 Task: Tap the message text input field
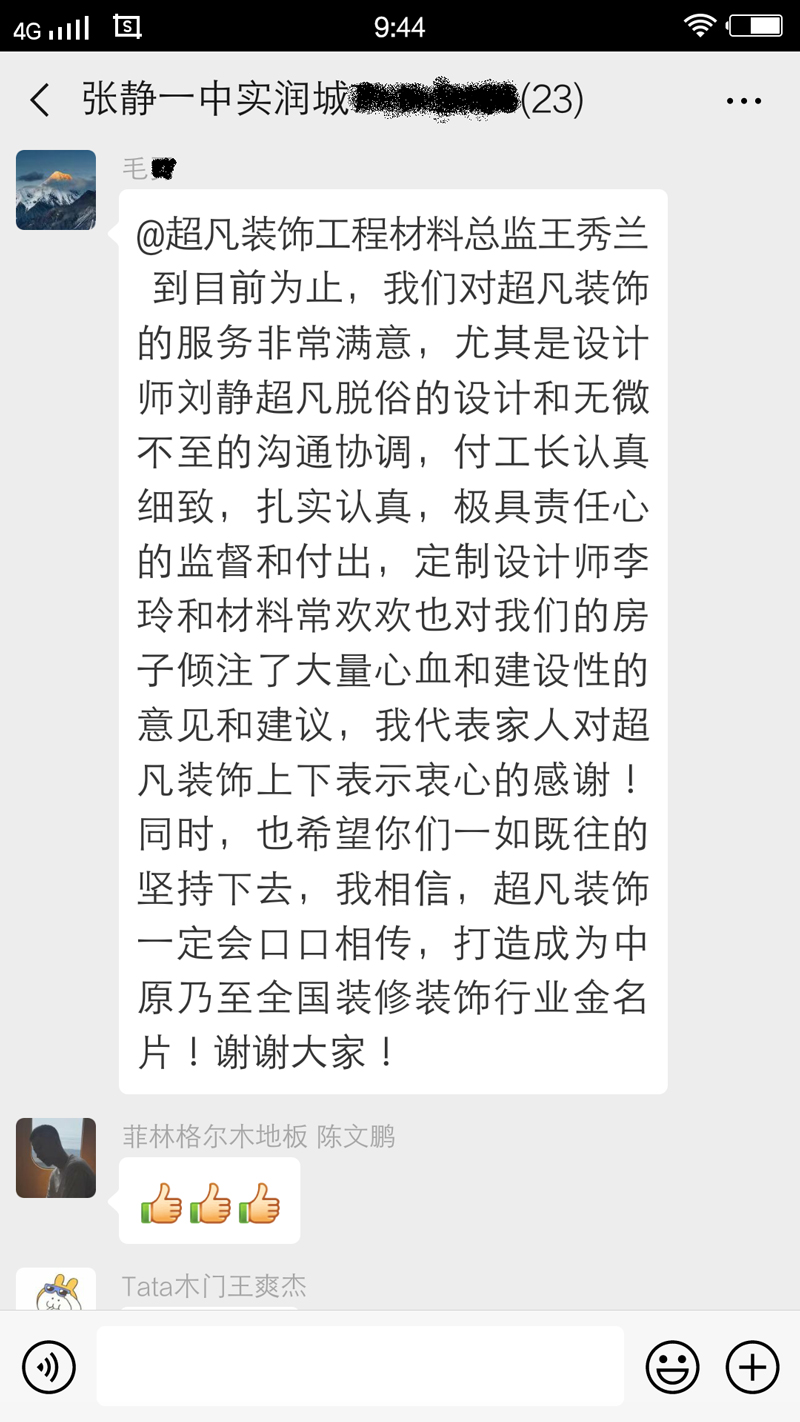(x=360, y=1366)
